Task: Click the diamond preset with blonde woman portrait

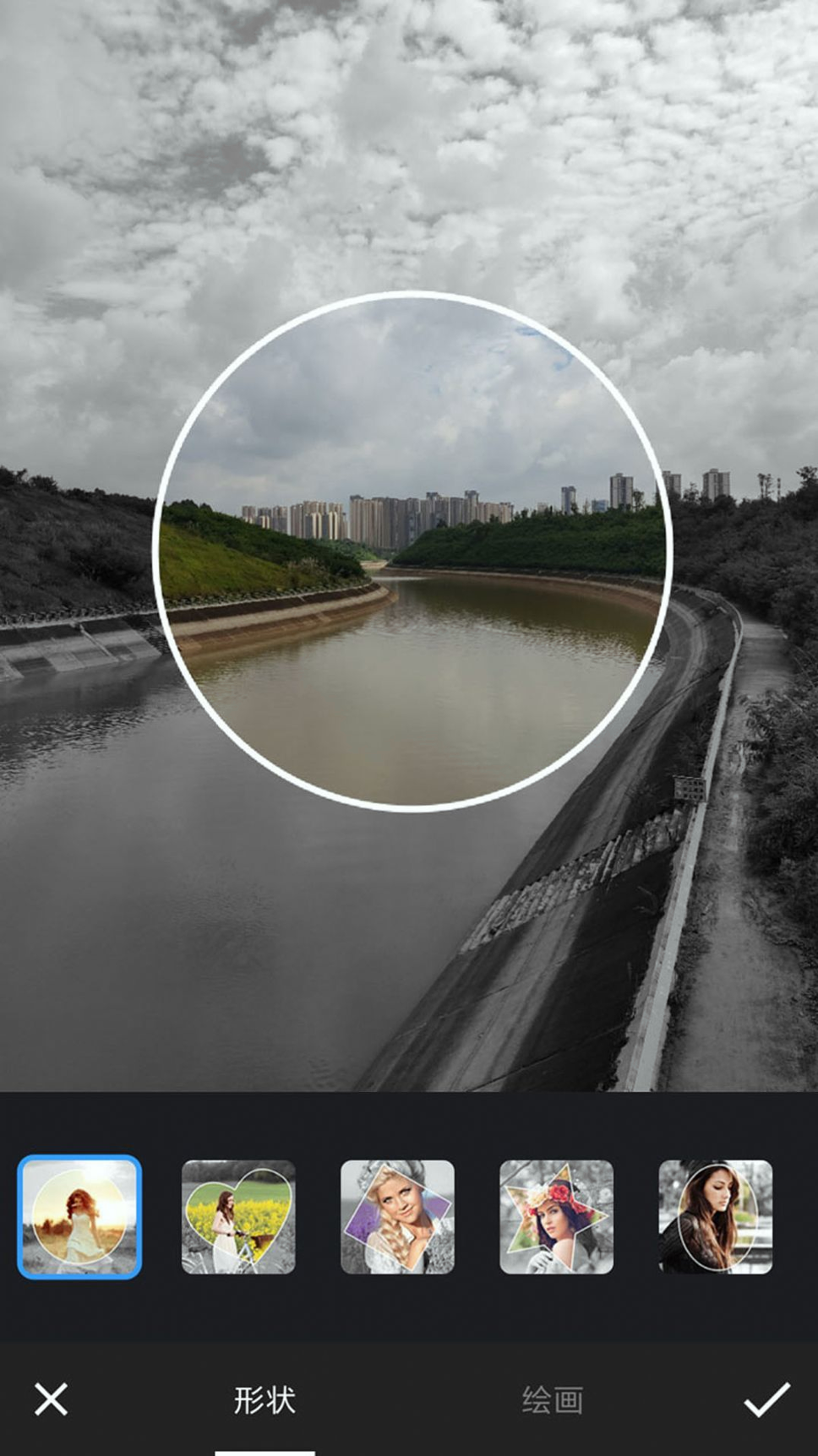Action: (399, 1216)
